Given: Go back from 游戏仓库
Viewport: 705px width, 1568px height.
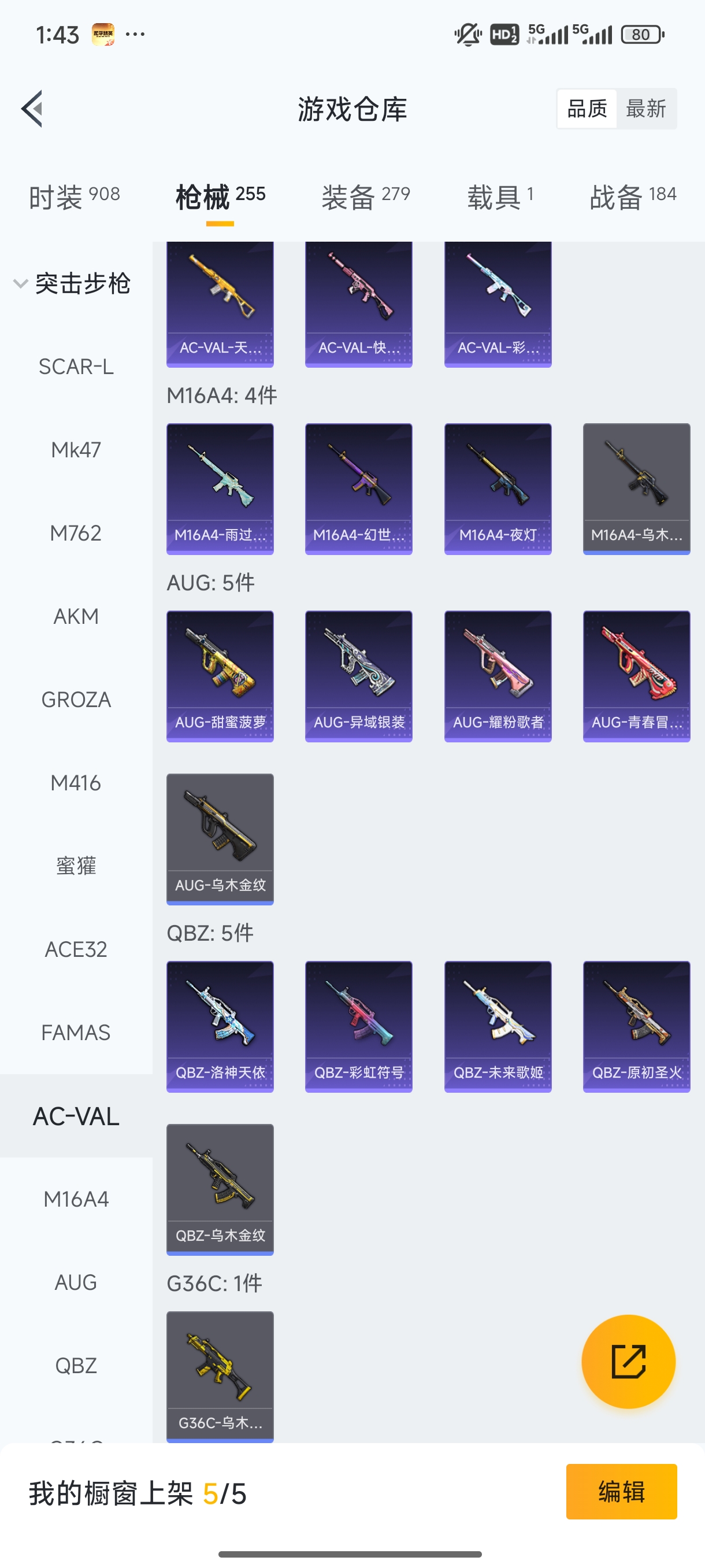Looking at the screenshot, I should [33, 109].
